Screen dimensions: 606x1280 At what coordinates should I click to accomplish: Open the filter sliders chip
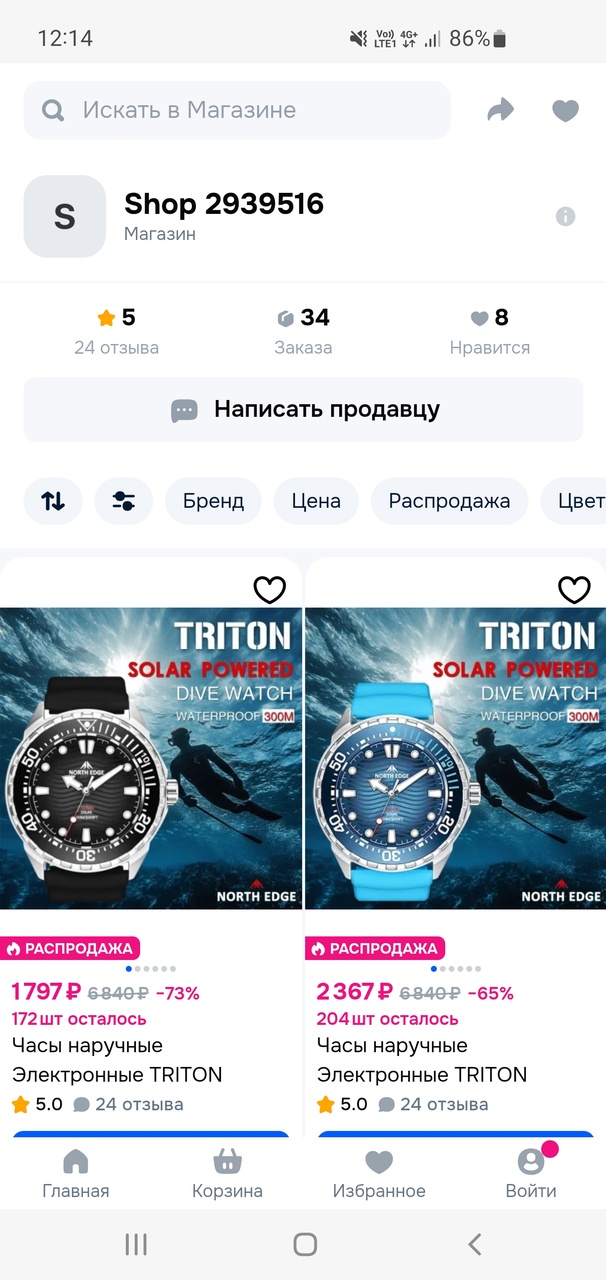[124, 501]
